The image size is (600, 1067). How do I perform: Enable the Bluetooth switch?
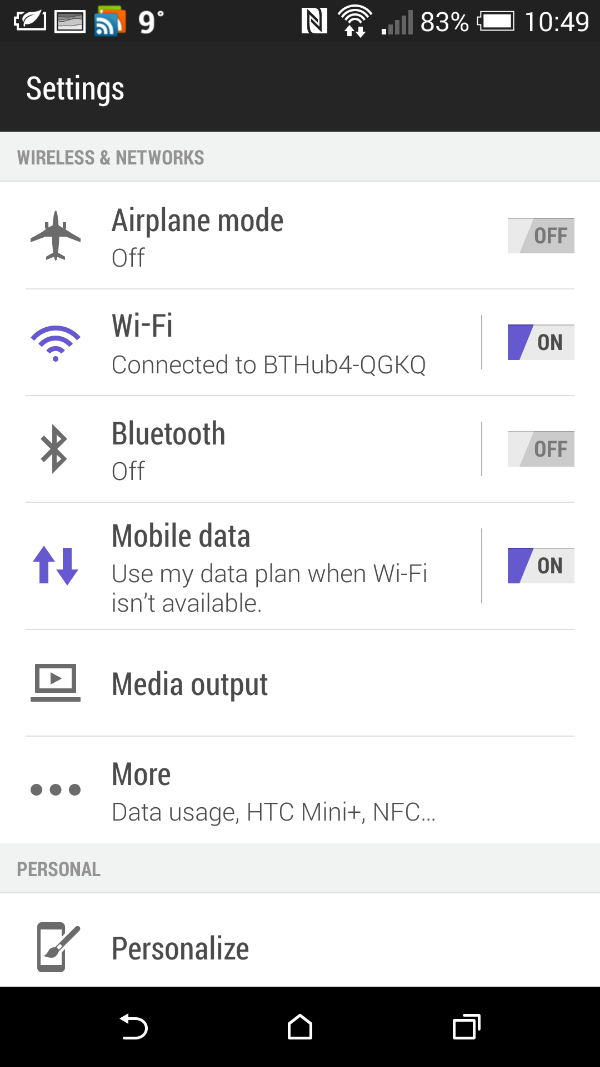coord(541,449)
